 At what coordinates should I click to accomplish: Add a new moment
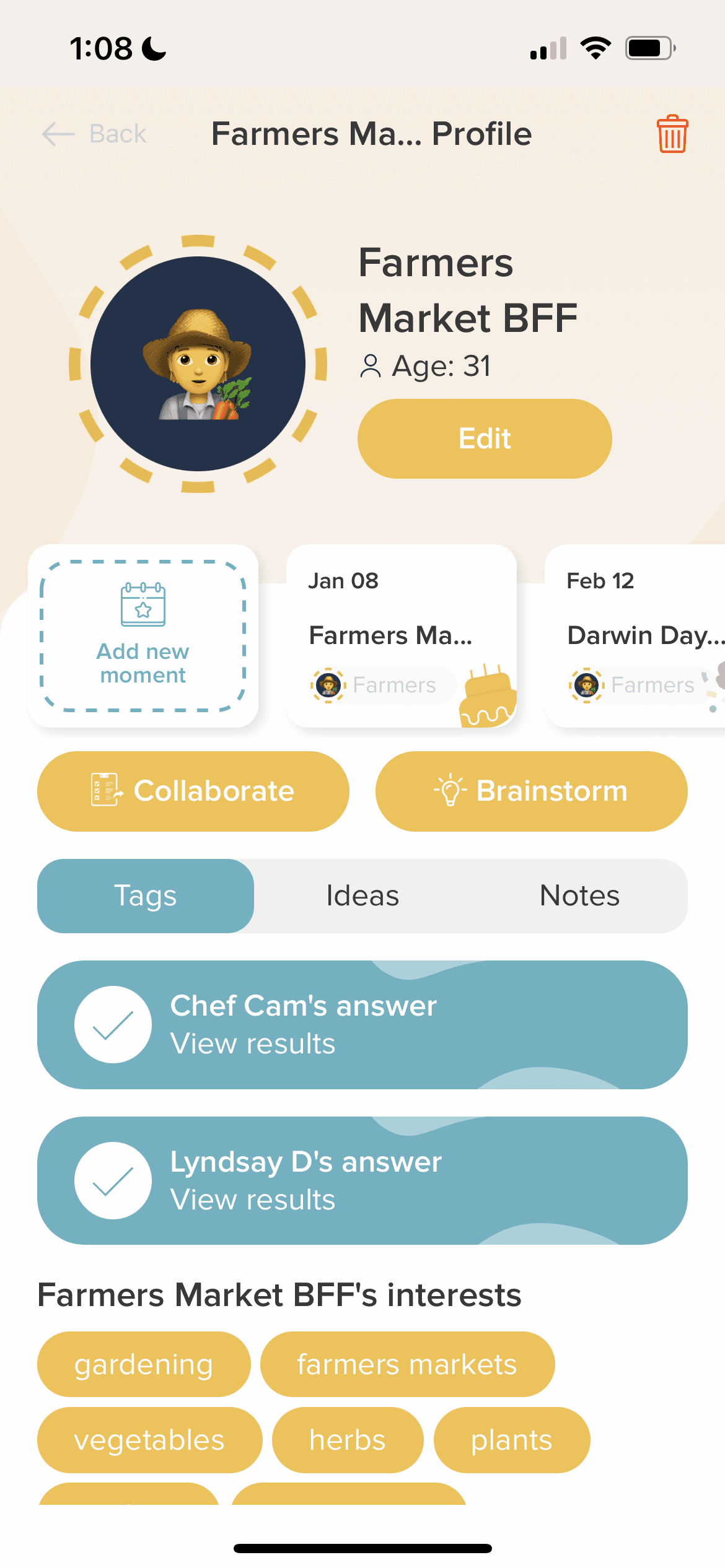coord(143,636)
